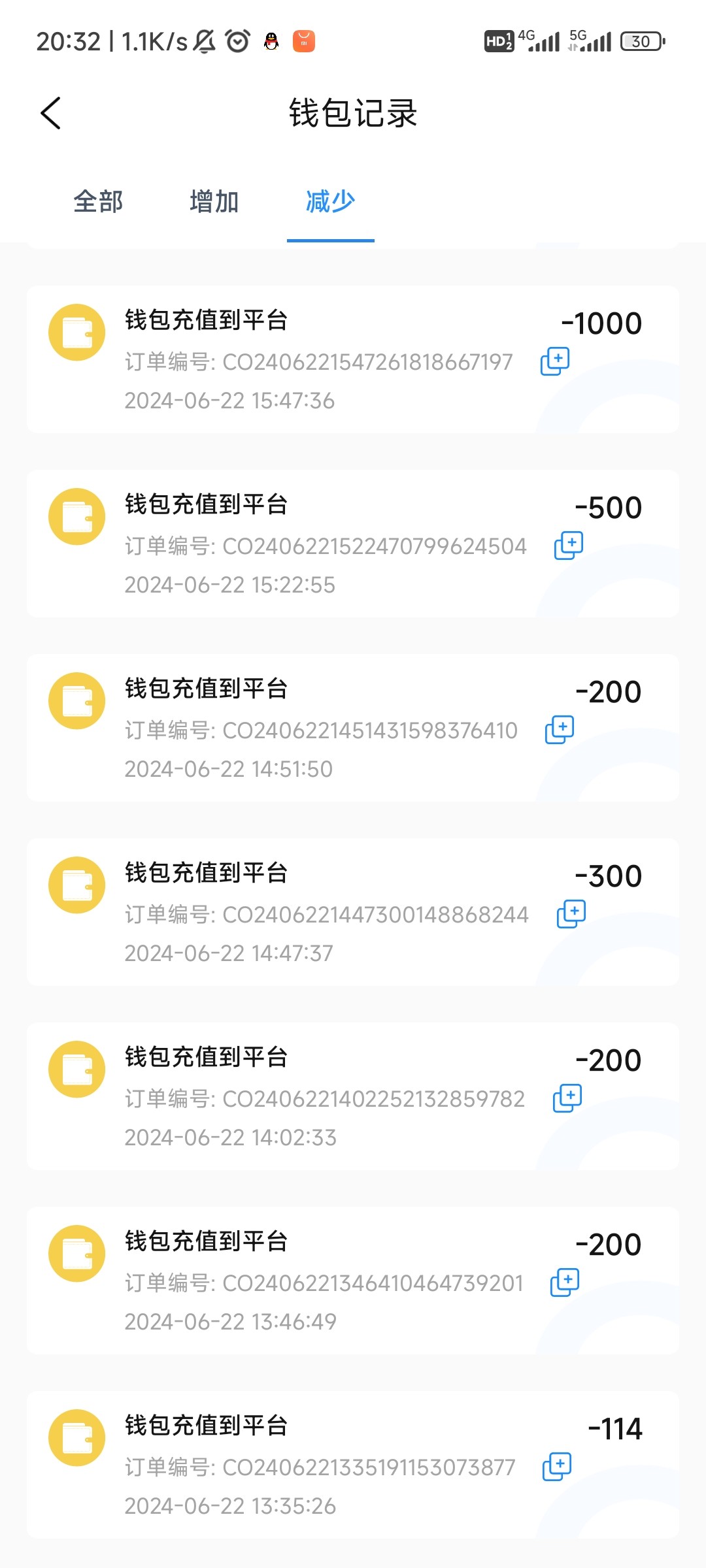Switch to the 增加 tab
The width and height of the screenshot is (706, 1568).
213,203
